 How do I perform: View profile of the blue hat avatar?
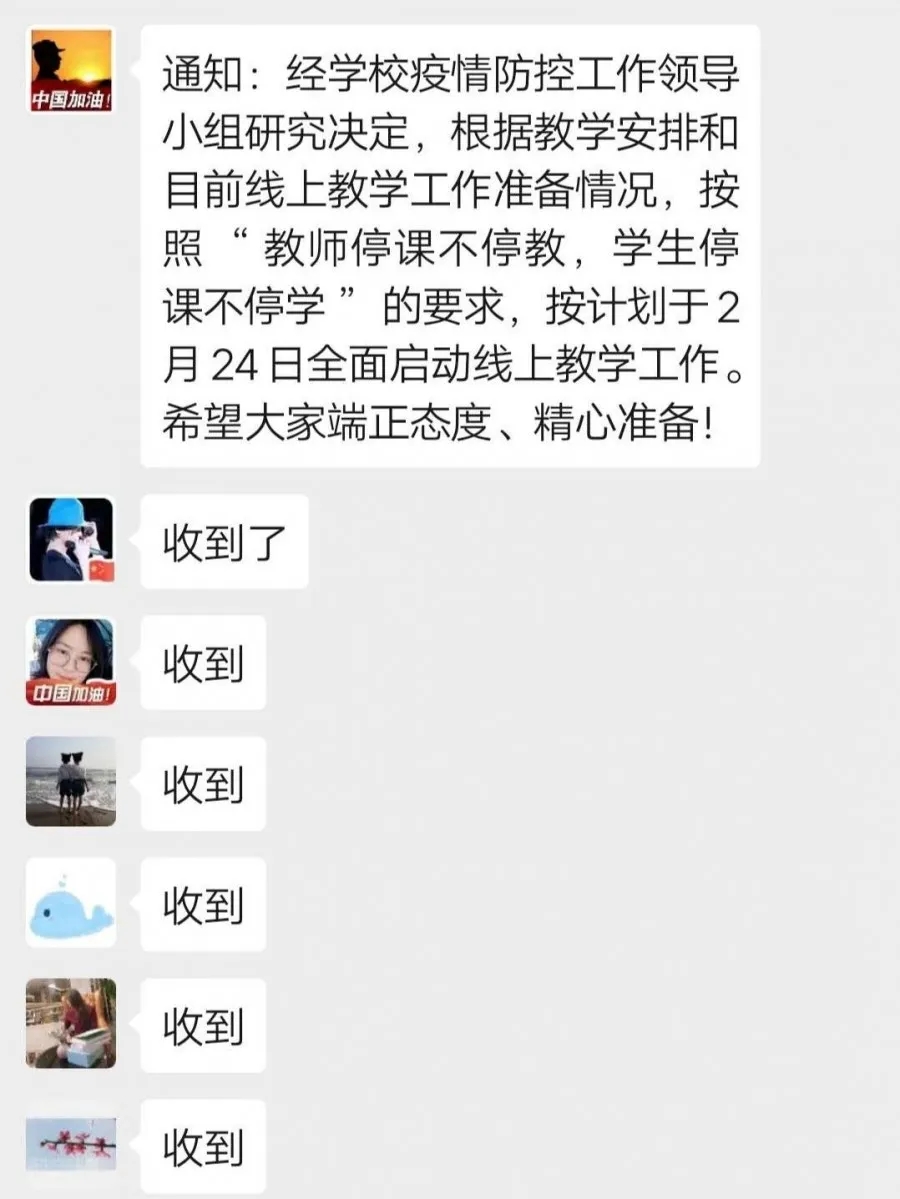coord(71,540)
